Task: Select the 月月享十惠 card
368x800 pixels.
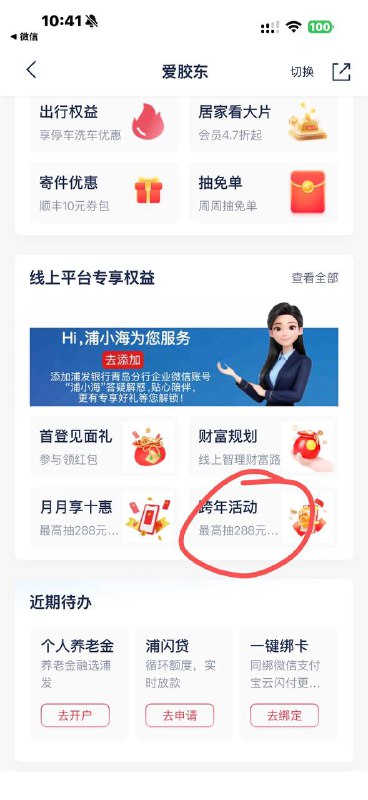Action: 104,518
